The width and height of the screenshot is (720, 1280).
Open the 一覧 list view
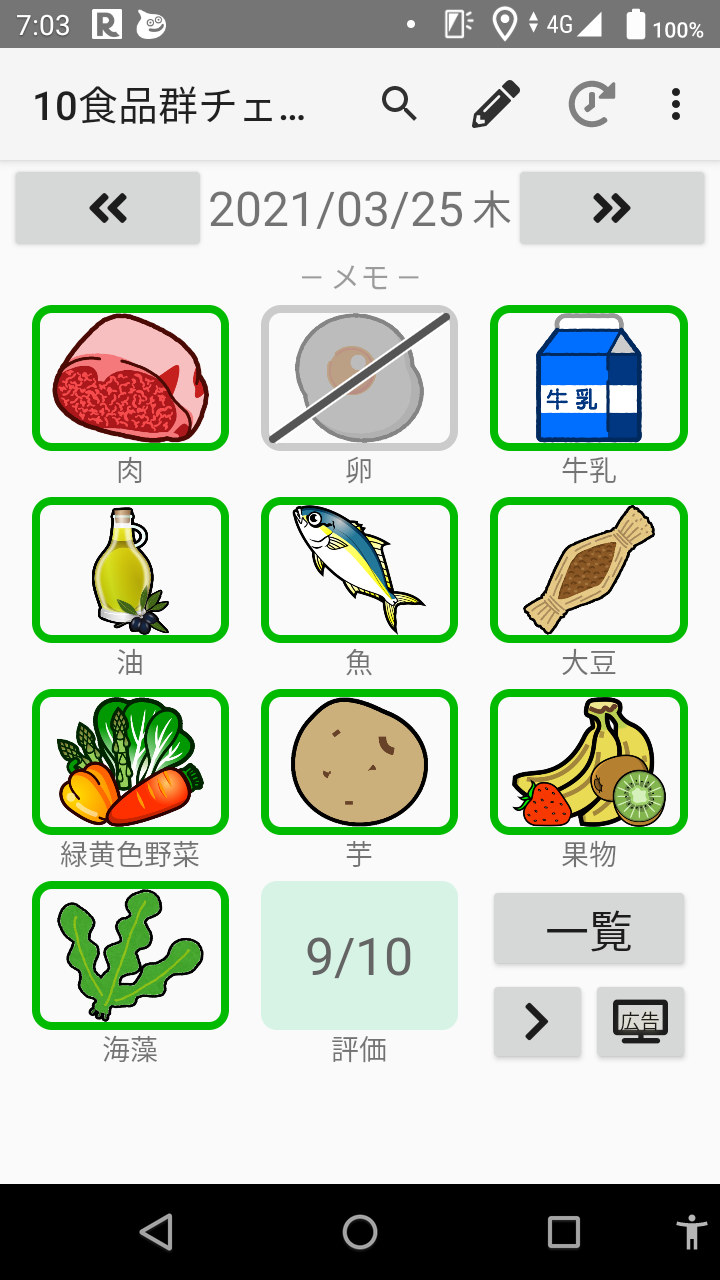[589, 929]
